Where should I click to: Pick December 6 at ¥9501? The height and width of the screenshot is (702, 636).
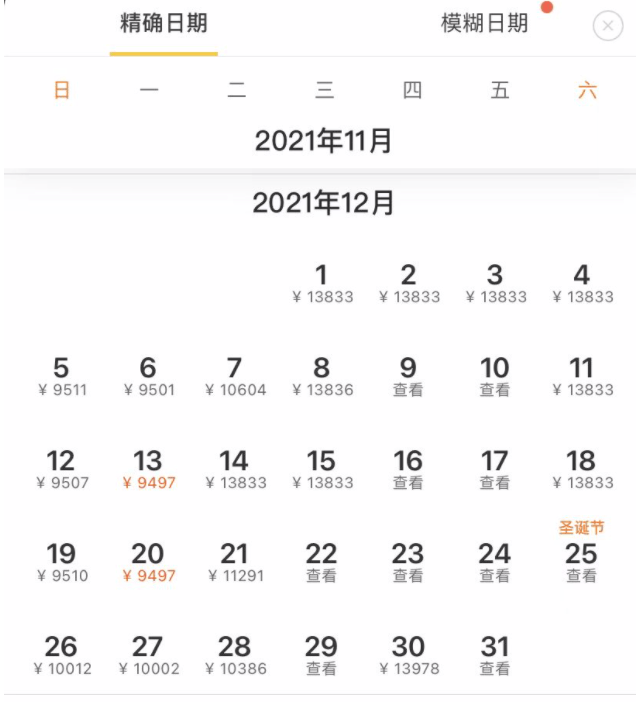pos(147,376)
